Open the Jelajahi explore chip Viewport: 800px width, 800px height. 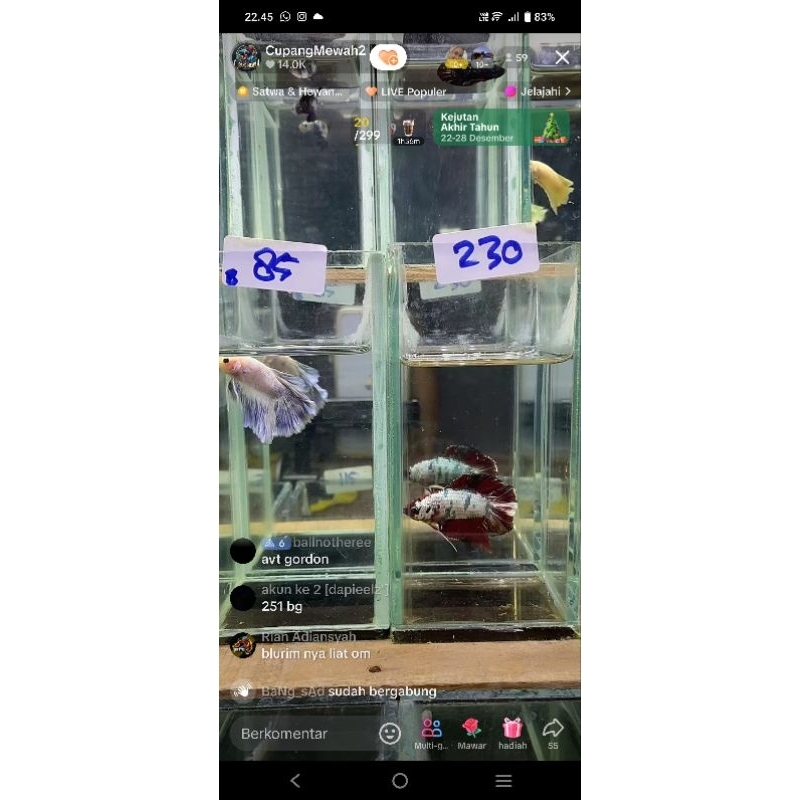tap(539, 91)
